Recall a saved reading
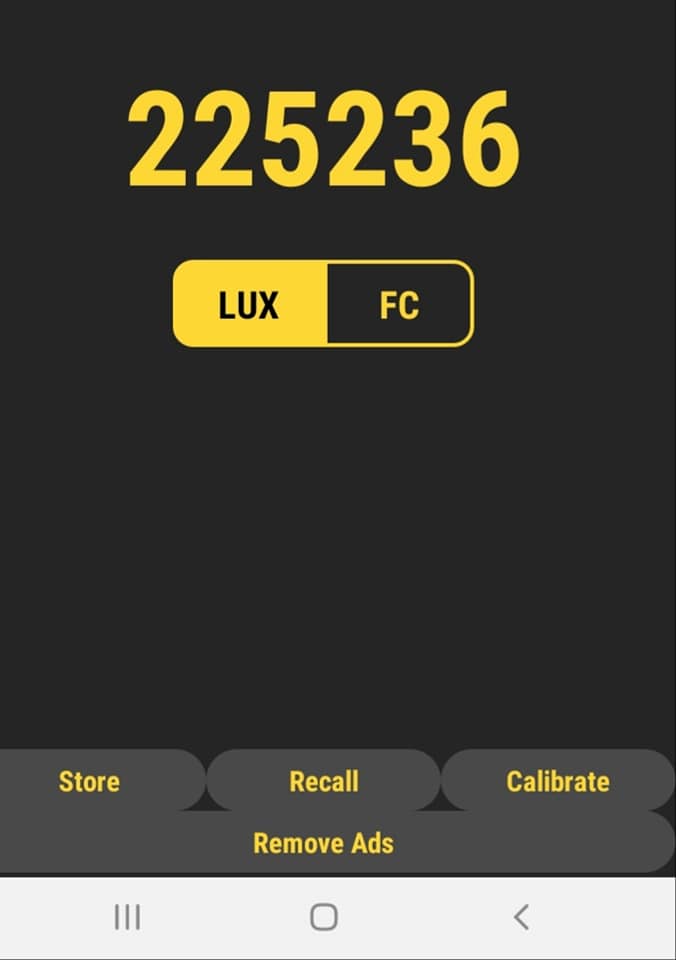Viewport: 676px width, 960px height. pos(323,780)
